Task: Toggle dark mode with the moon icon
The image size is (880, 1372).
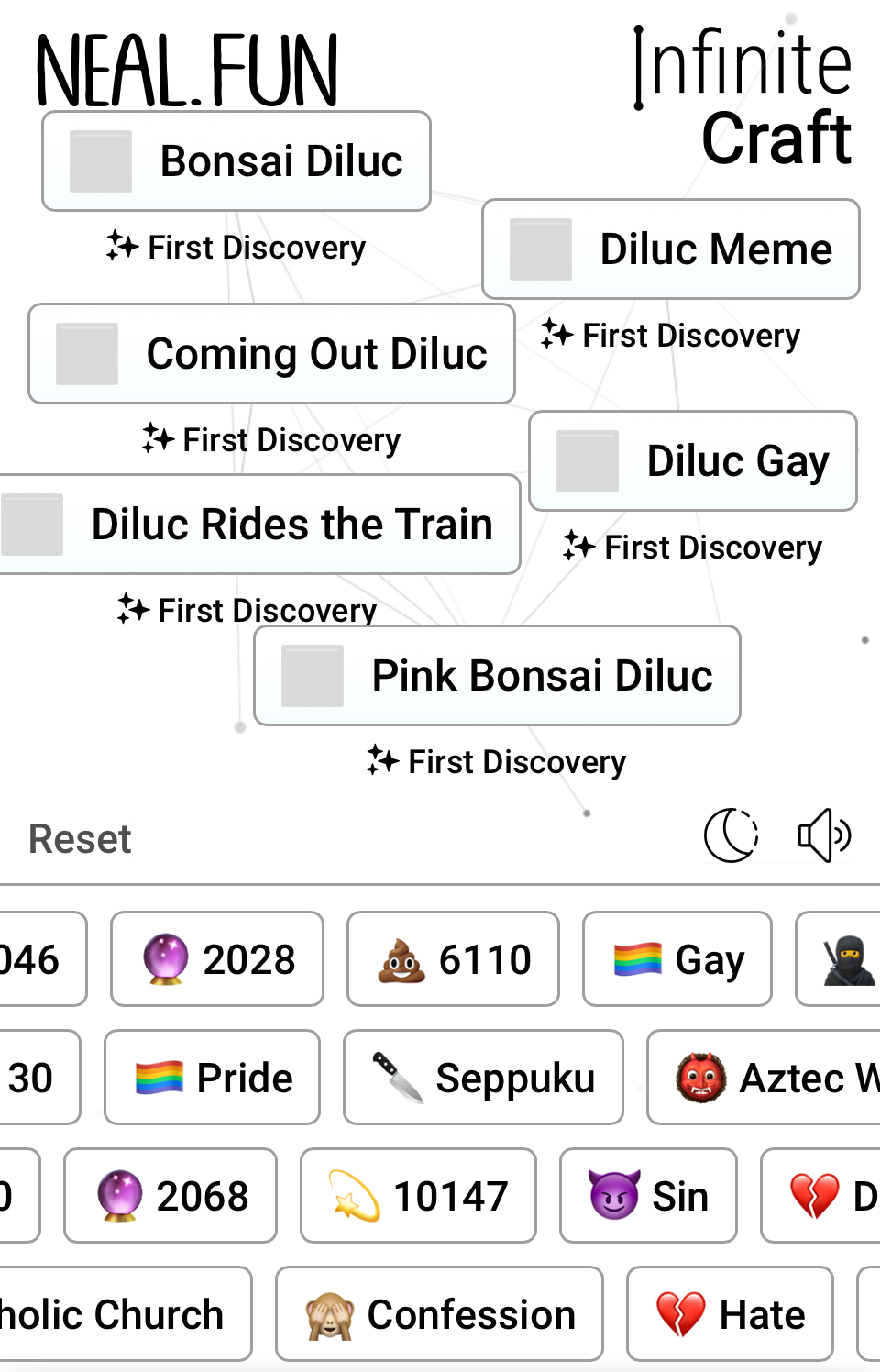Action: pyautogui.click(x=731, y=835)
